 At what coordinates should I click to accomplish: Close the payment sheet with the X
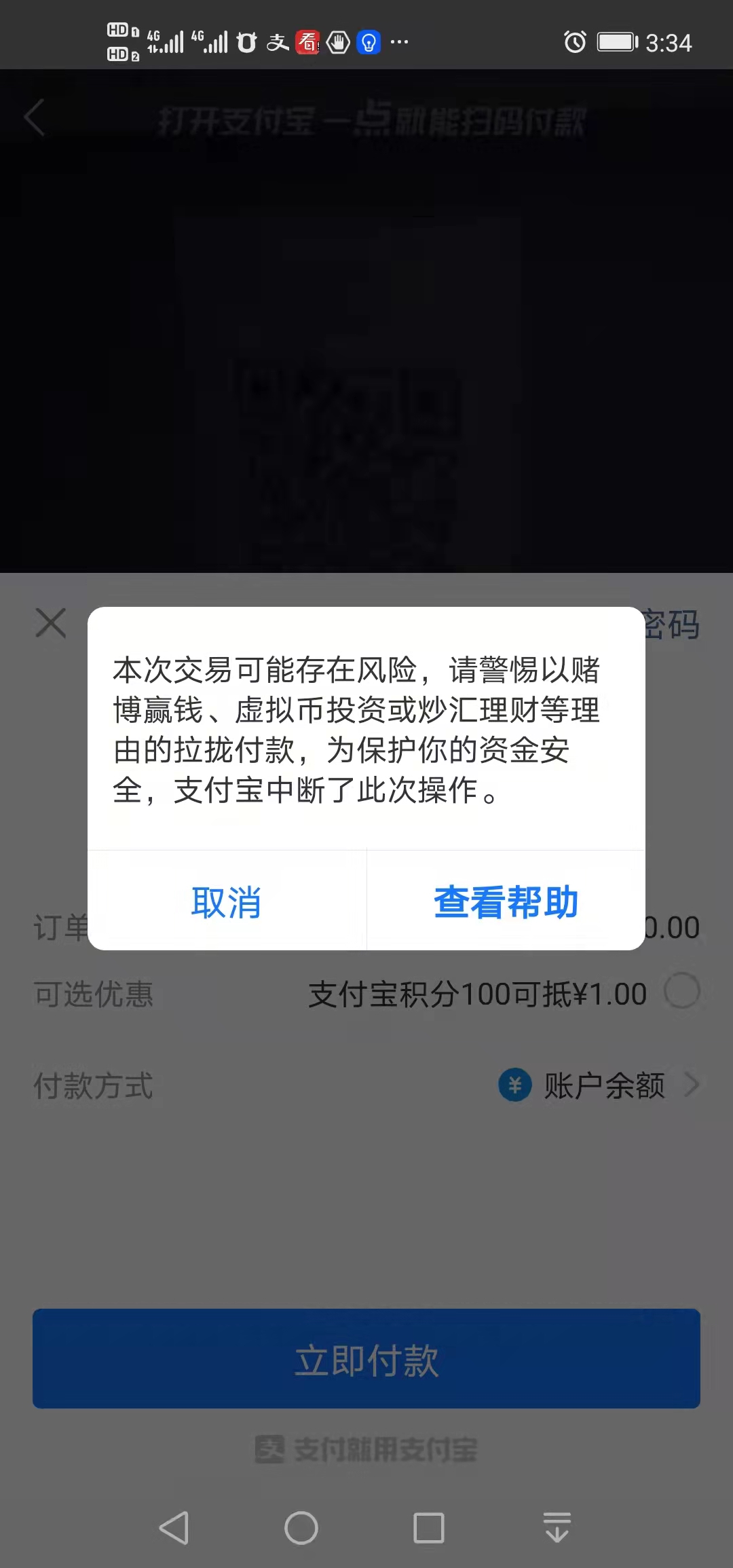51,622
